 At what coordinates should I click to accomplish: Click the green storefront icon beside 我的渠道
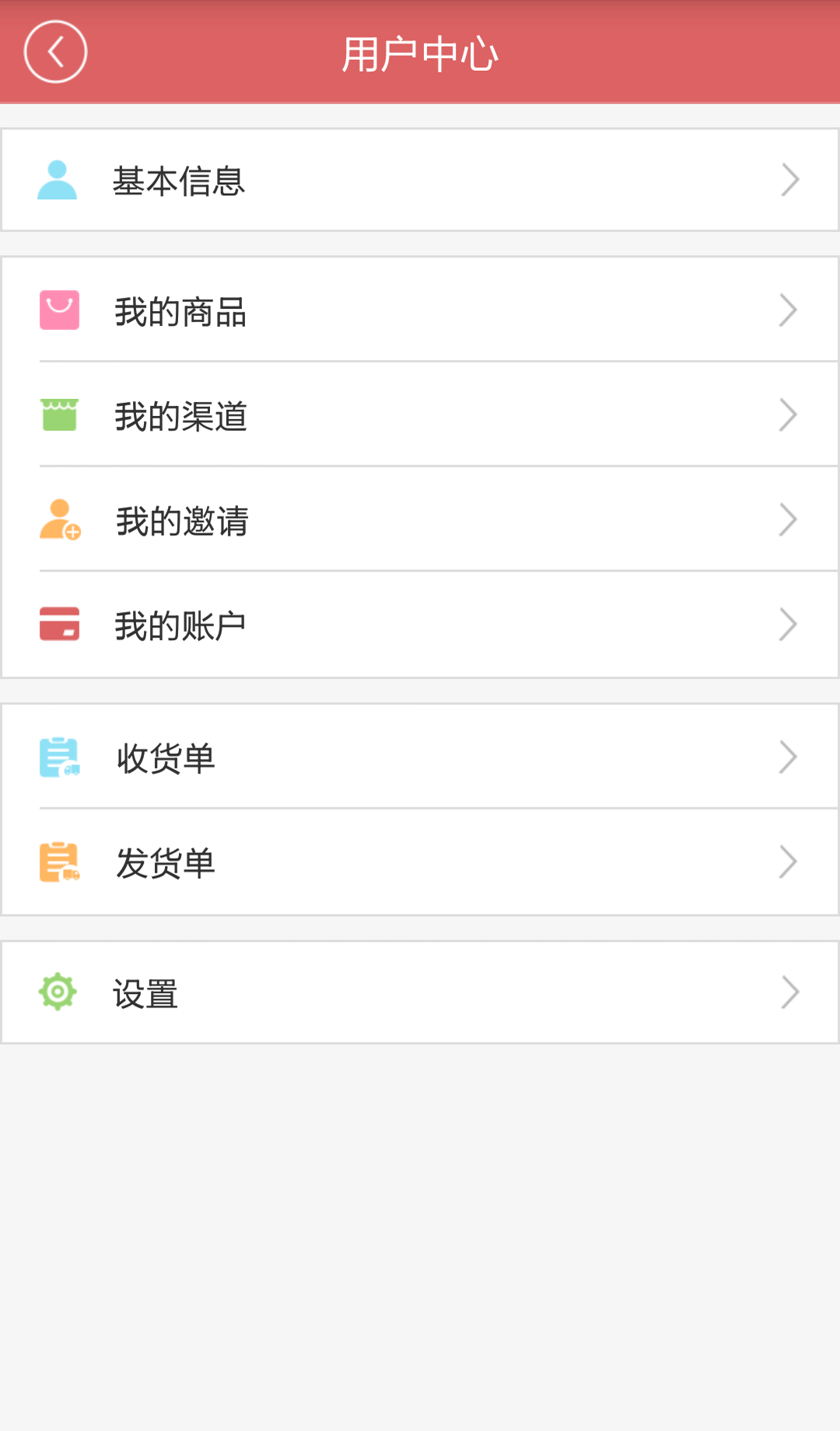point(58,414)
